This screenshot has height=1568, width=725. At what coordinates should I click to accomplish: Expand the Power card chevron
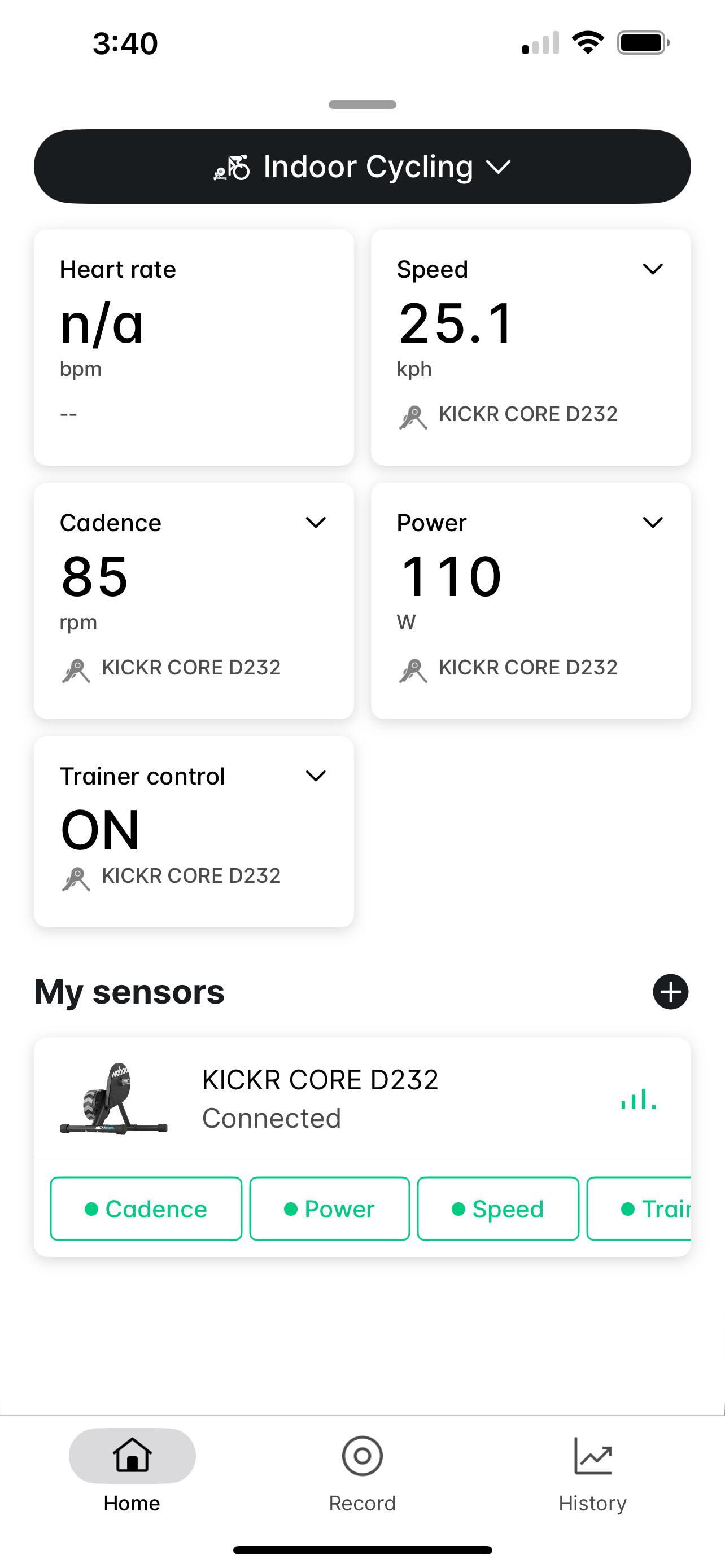[653, 522]
